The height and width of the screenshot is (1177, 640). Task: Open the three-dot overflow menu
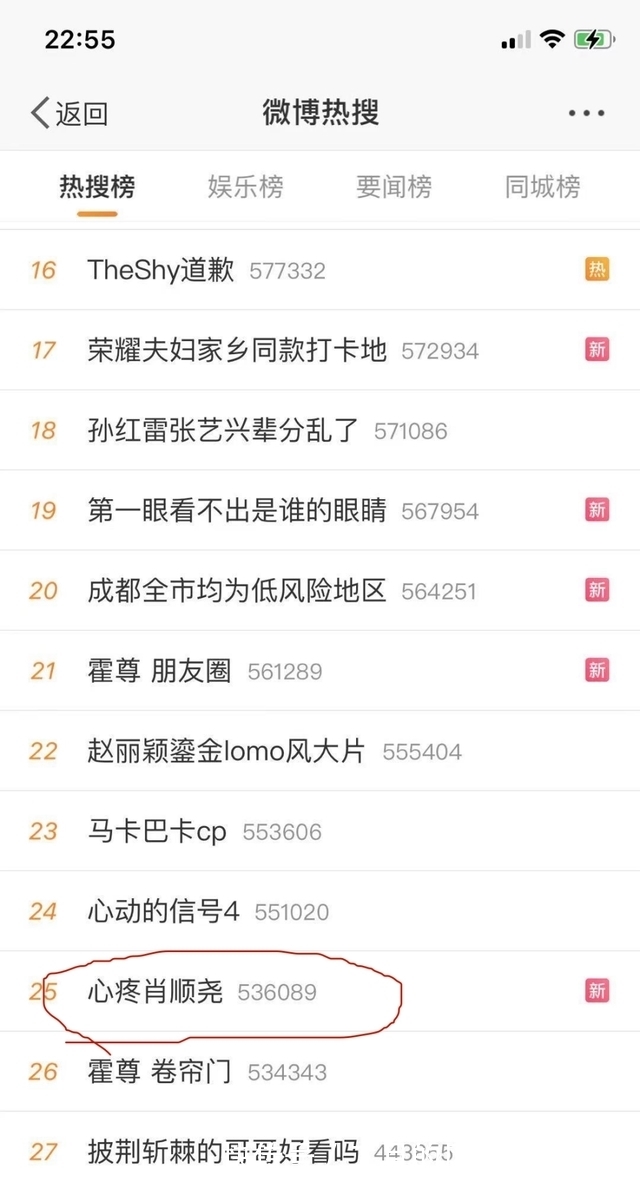click(586, 113)
